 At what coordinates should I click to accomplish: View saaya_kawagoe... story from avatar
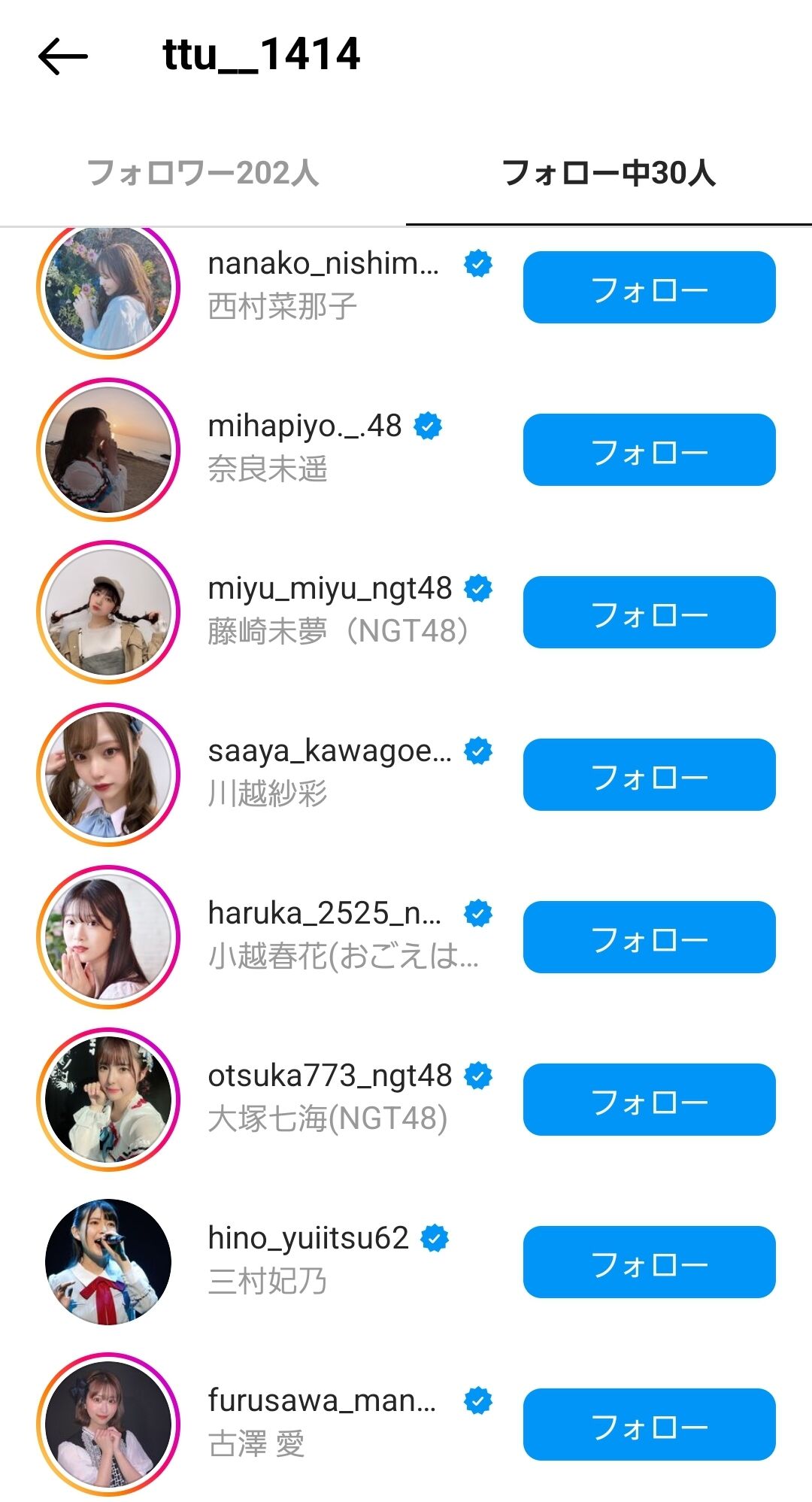pos(108,775)
